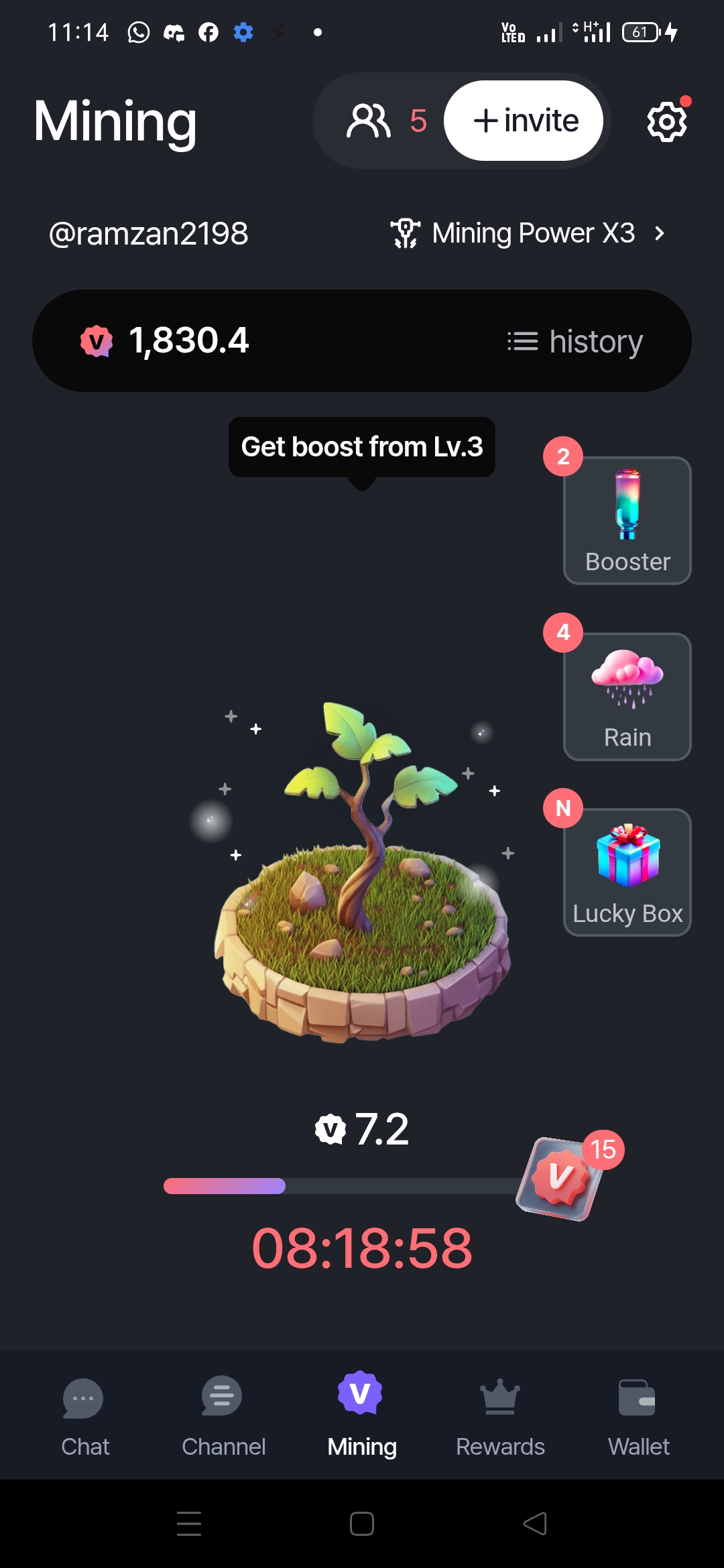Open the red V badge with 15

click(x=560, y=1178)
